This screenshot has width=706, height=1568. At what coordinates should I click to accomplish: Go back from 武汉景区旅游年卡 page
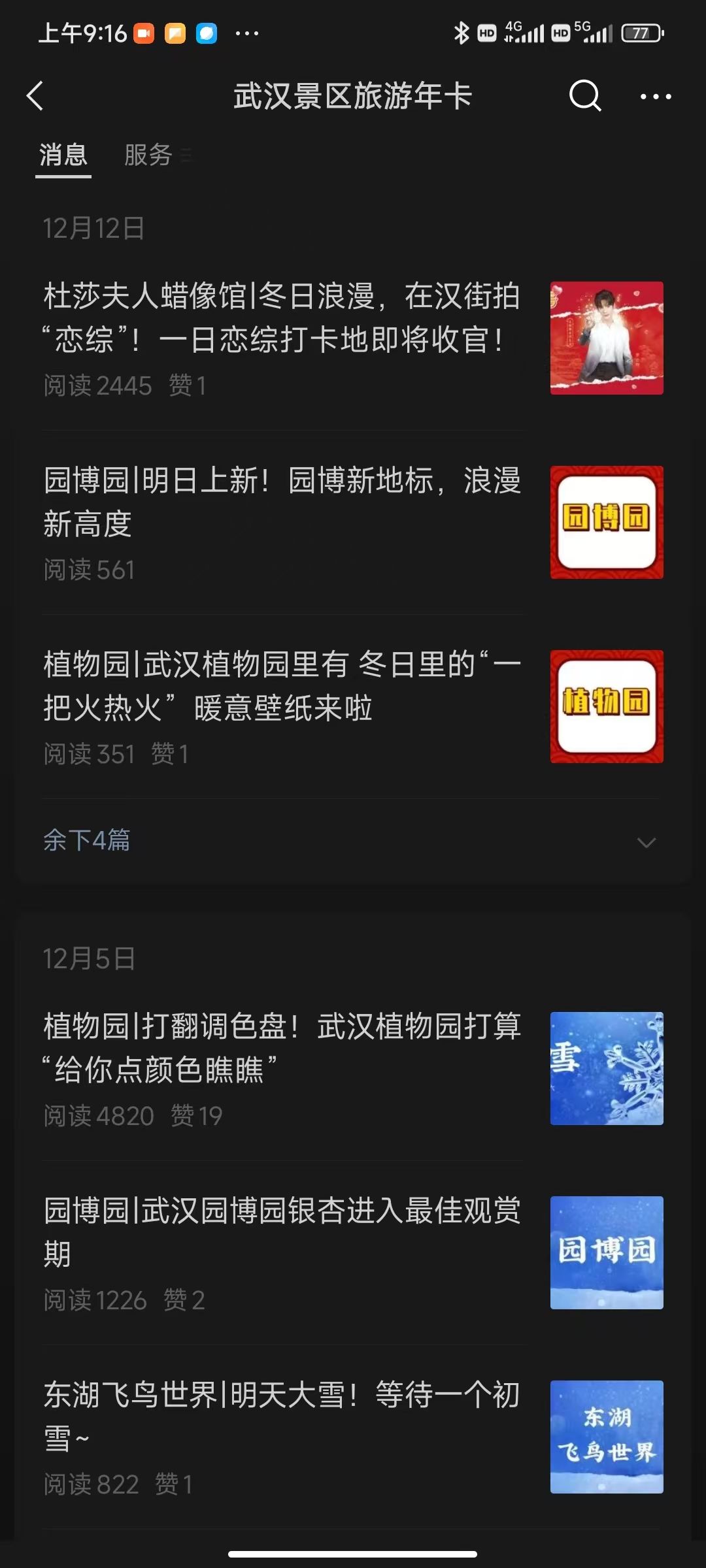[35, 96]
